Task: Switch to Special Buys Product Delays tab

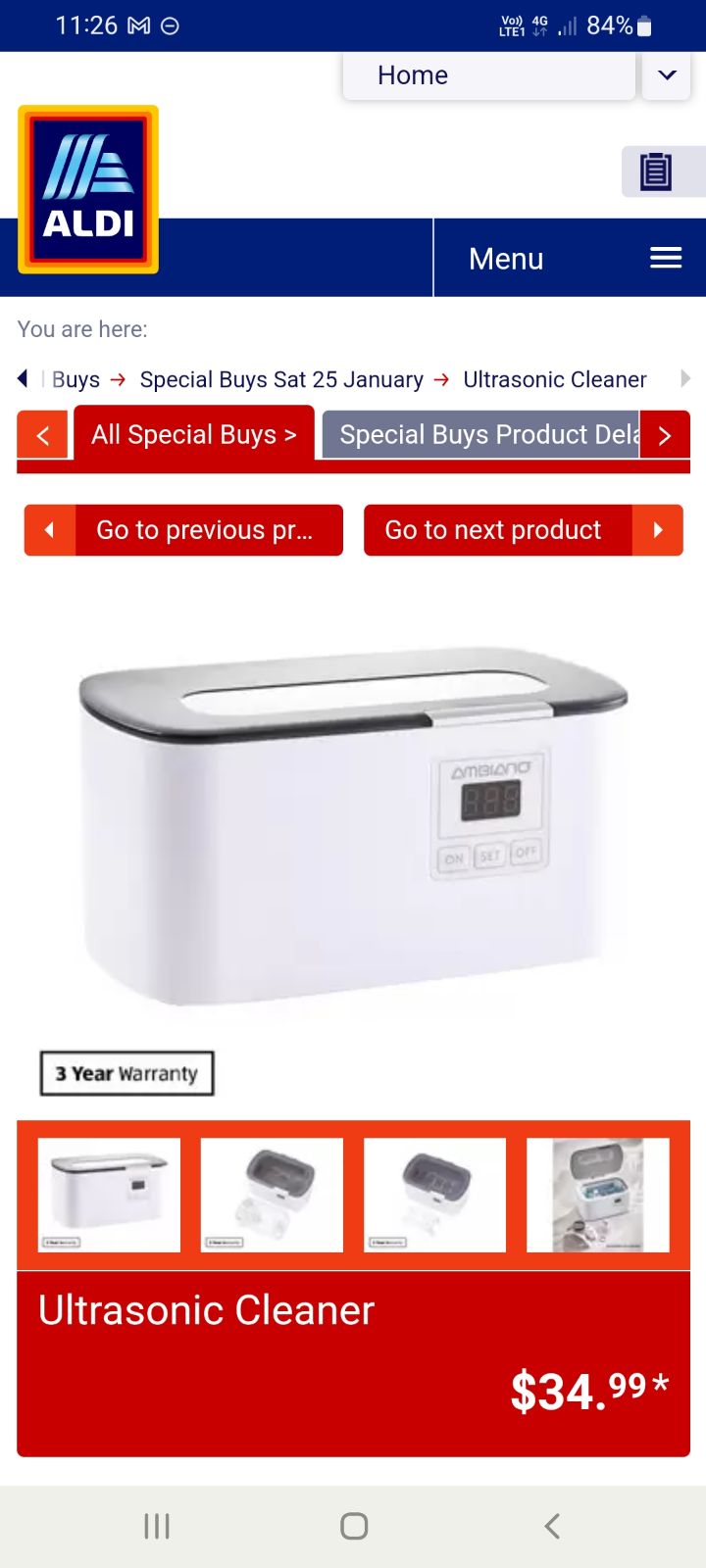Action: click(488, 434)
